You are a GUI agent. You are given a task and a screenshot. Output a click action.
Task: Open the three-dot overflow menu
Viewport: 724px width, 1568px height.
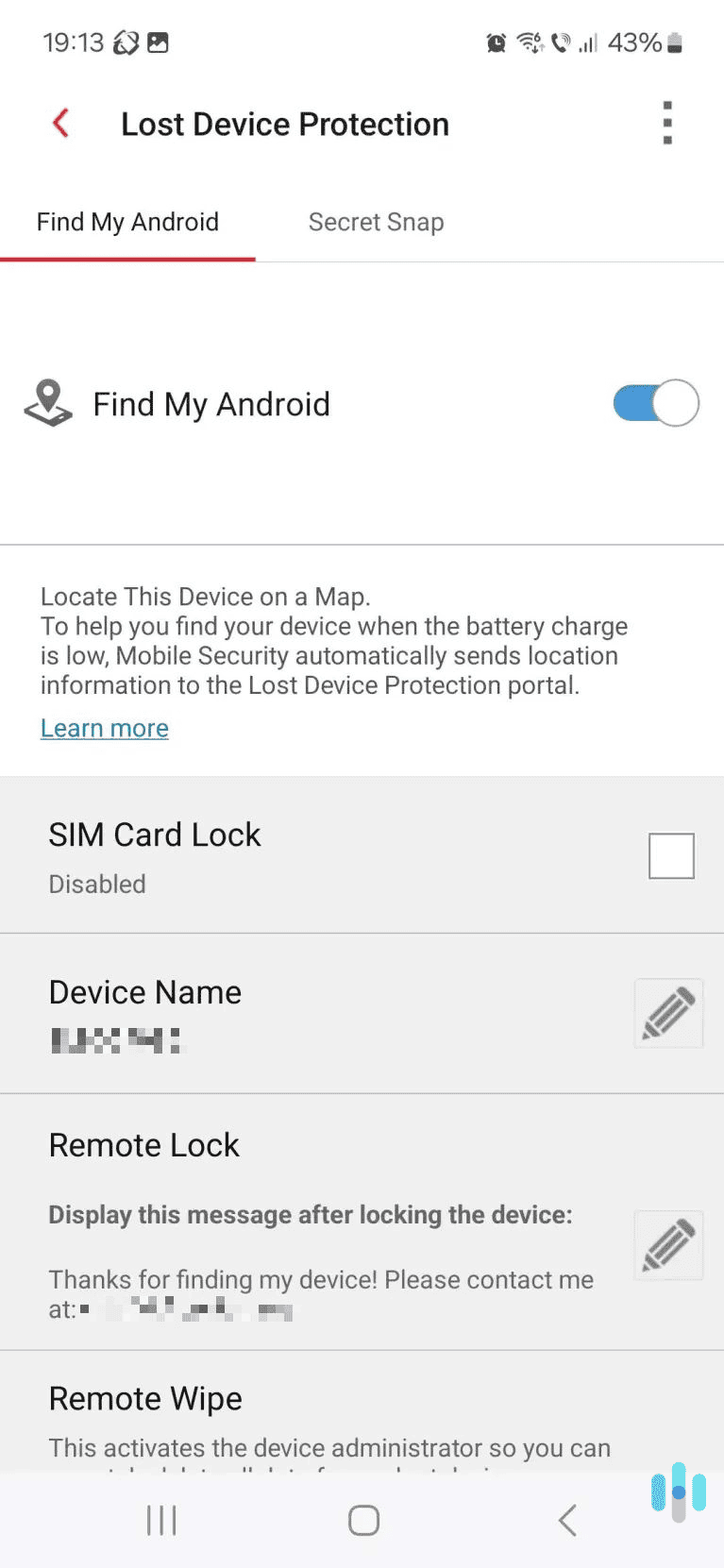667,123
